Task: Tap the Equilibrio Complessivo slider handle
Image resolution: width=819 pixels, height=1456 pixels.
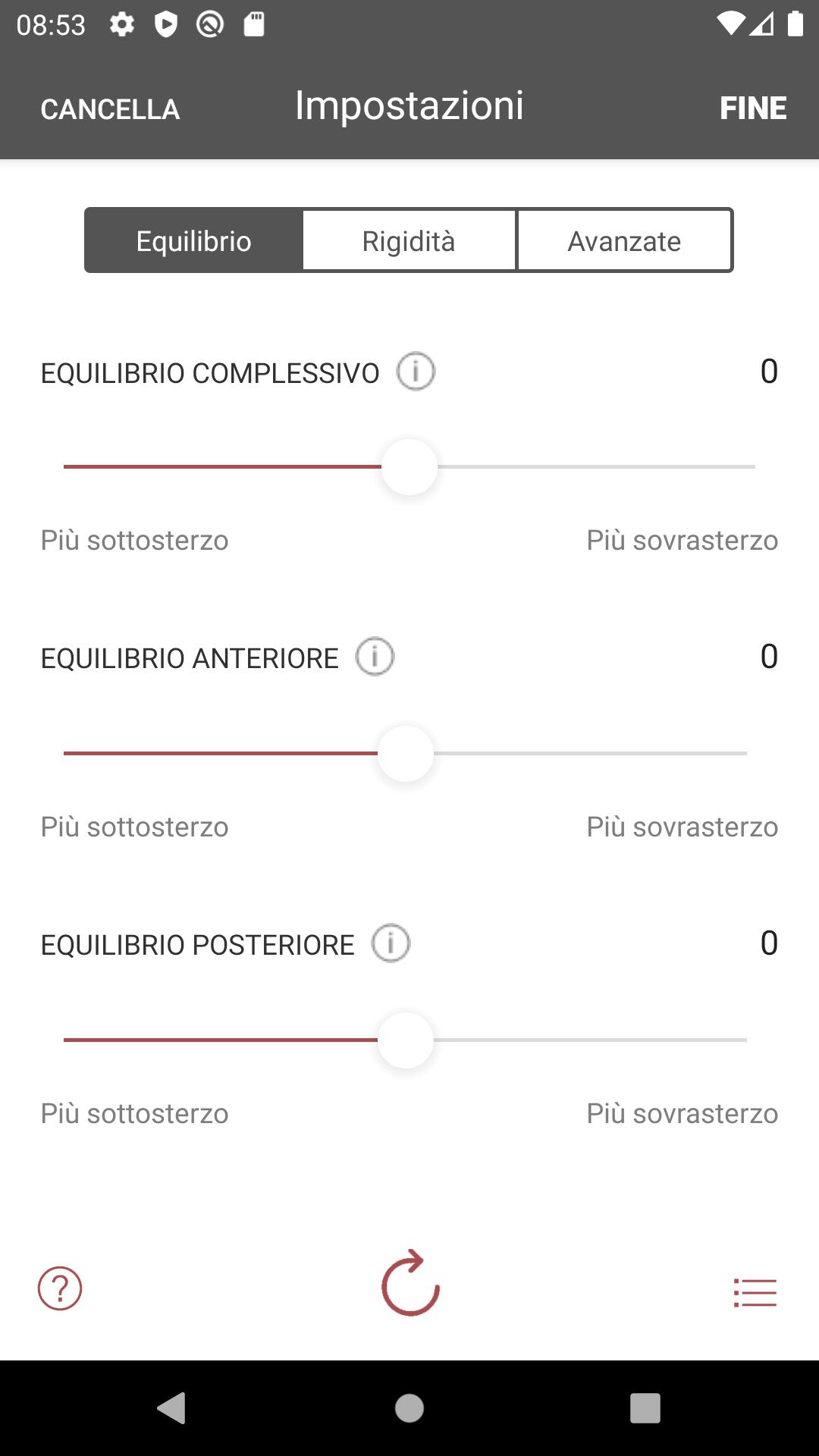Action: tap(409, 466)
